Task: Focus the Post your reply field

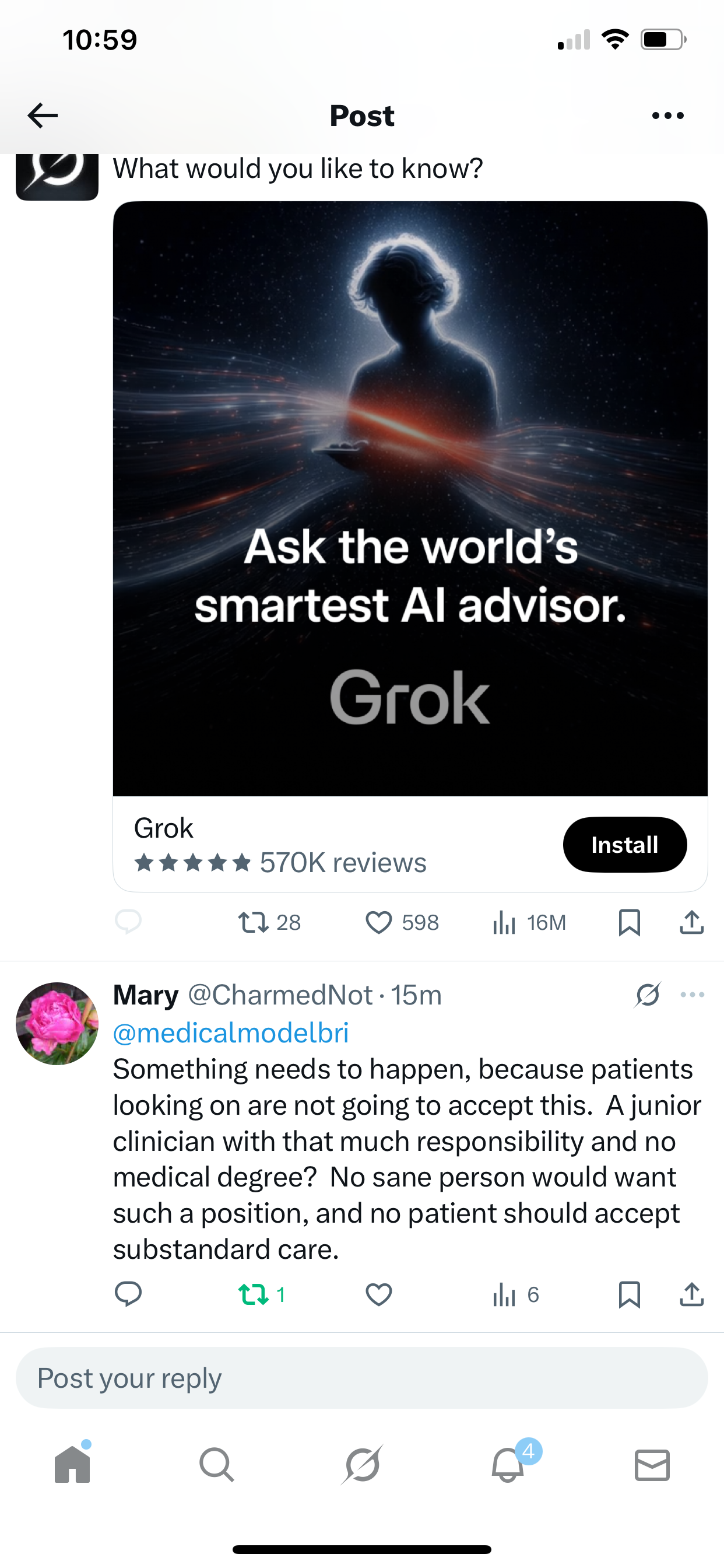Action: (361, 1378)
